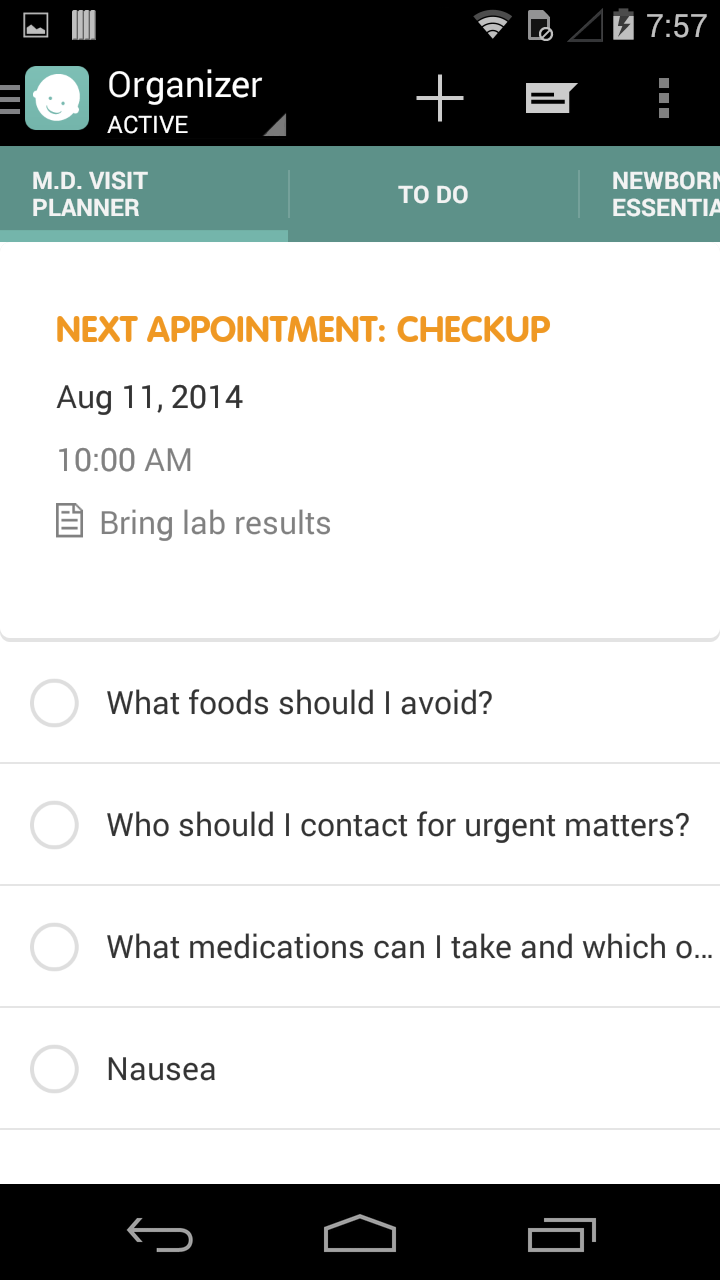Go back using system back button
This screenshot has width=720, height=1280.
coord(160,1234)
